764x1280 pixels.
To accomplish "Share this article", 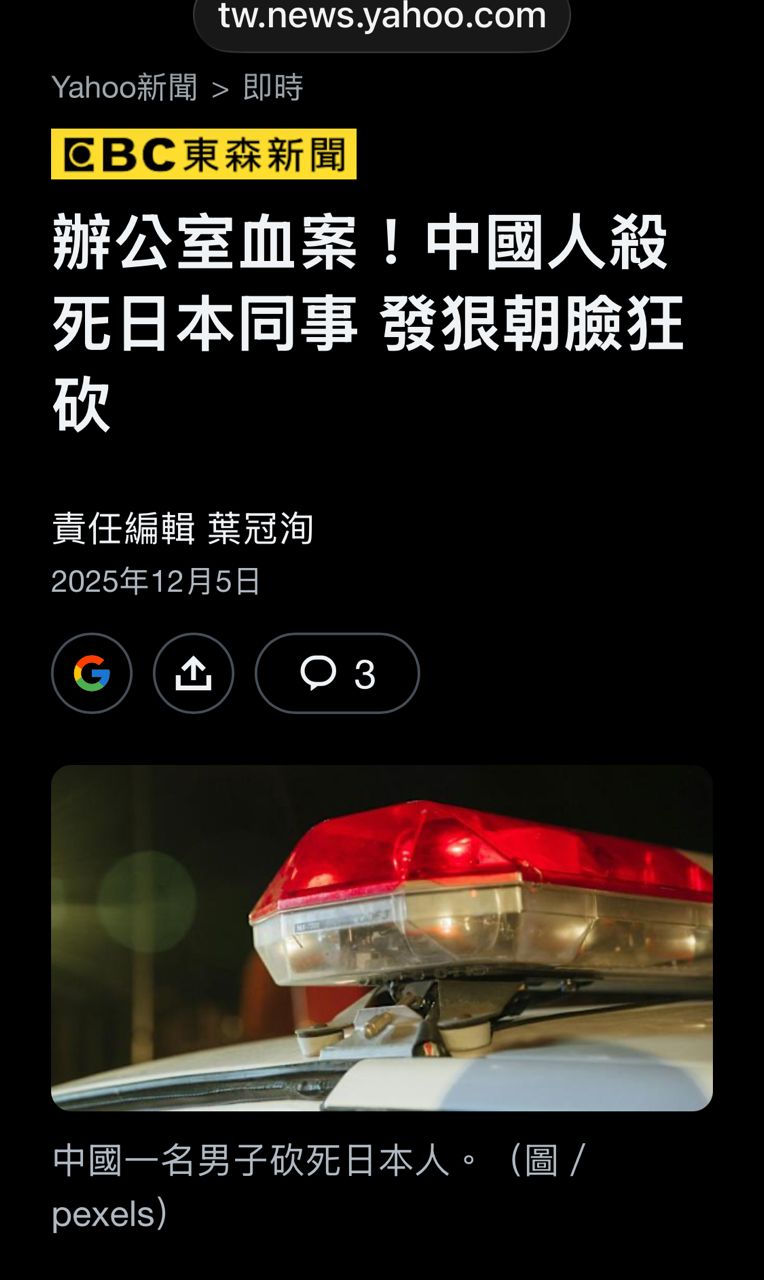I will [x=193, y=673].
